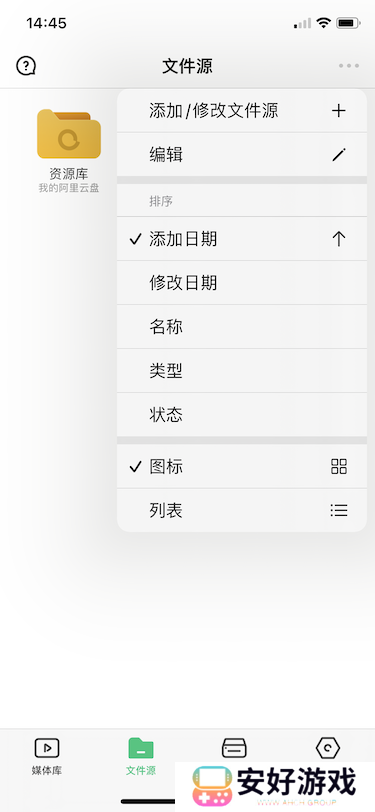Choose 编辑 from the menu
The width and height of the screenshot is (375, 812).
pos(242,155)
